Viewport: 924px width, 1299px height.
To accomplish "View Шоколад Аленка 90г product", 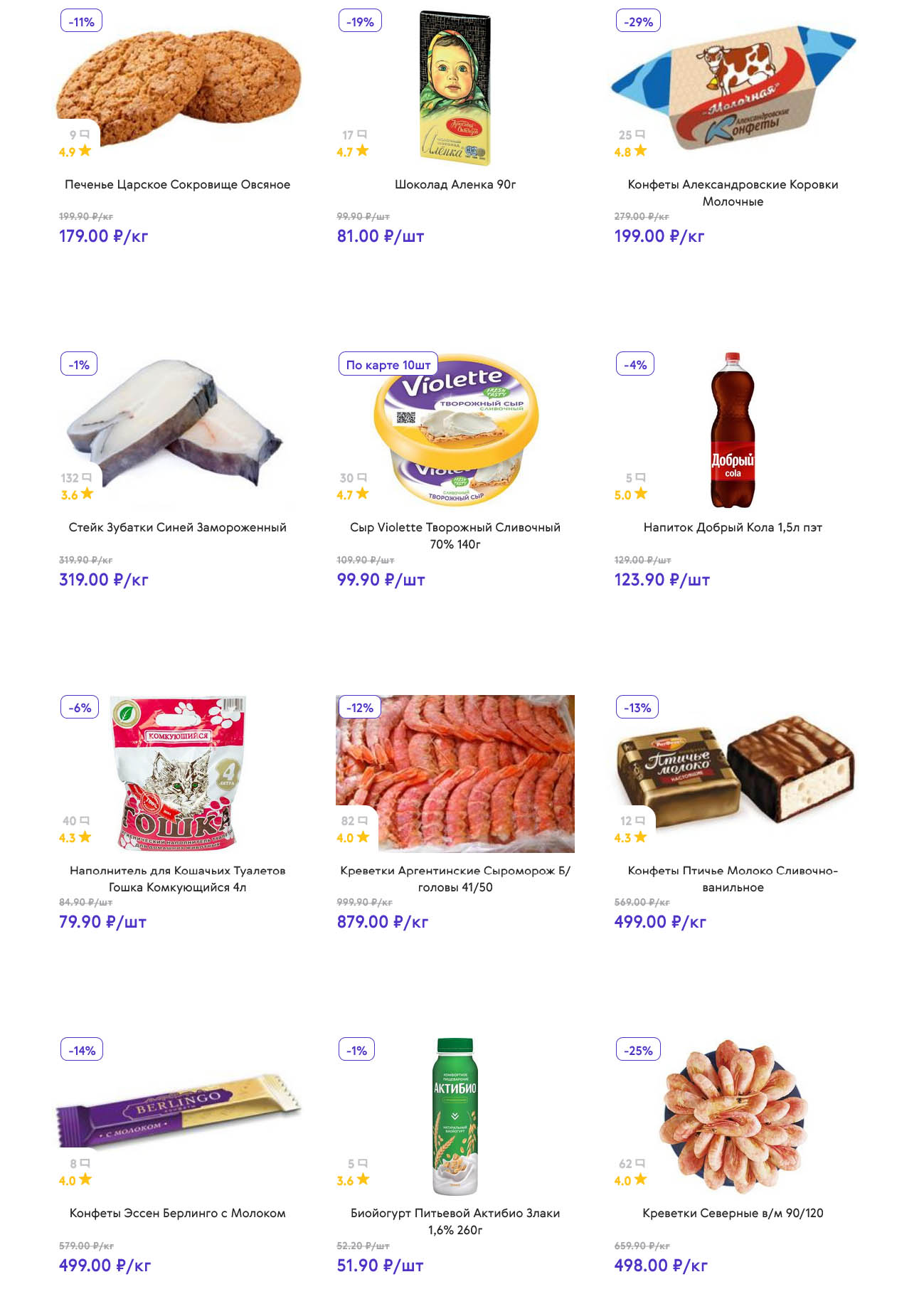I will point(455,184).
